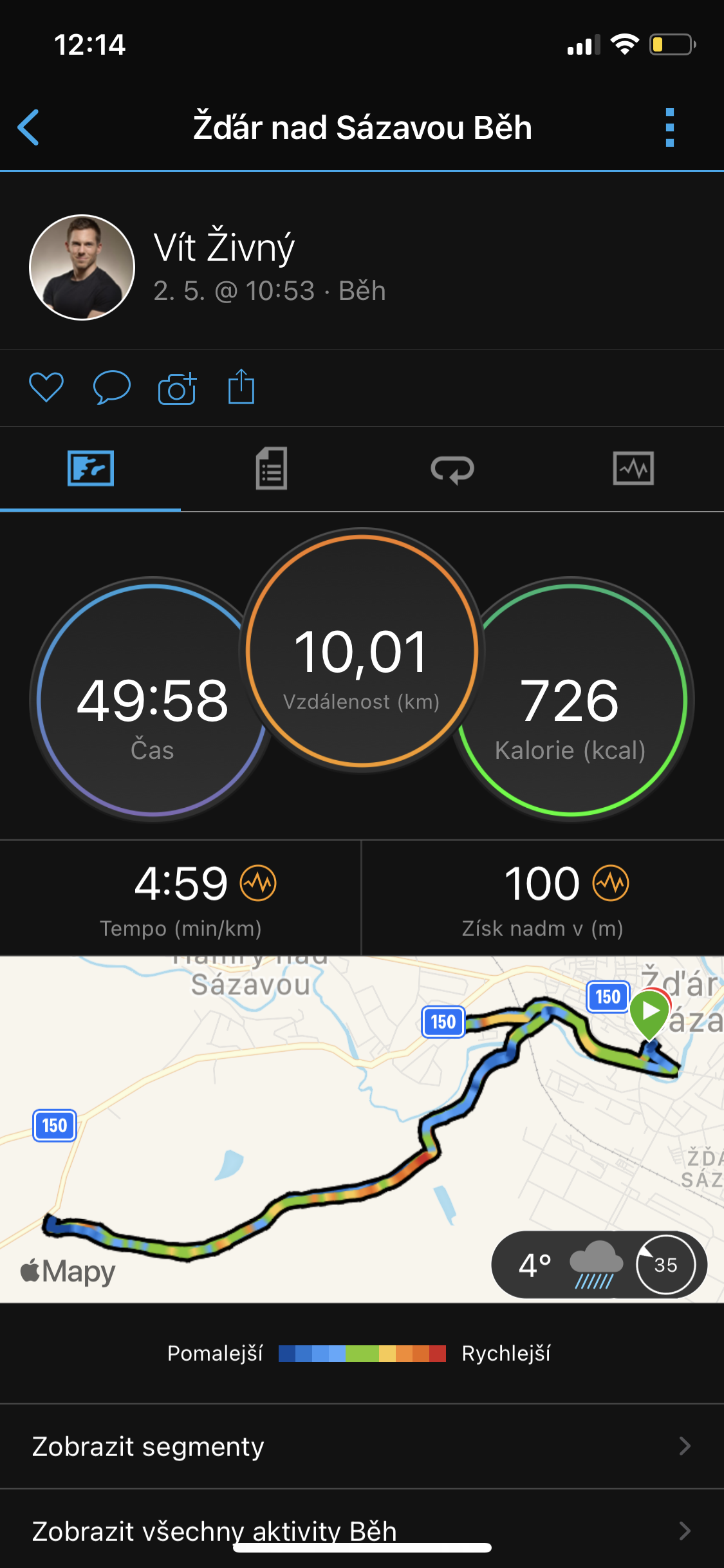The width and height of the screenshot is (724, 1568).
Task: Switch to the laps tab
Action: [452, 469]
